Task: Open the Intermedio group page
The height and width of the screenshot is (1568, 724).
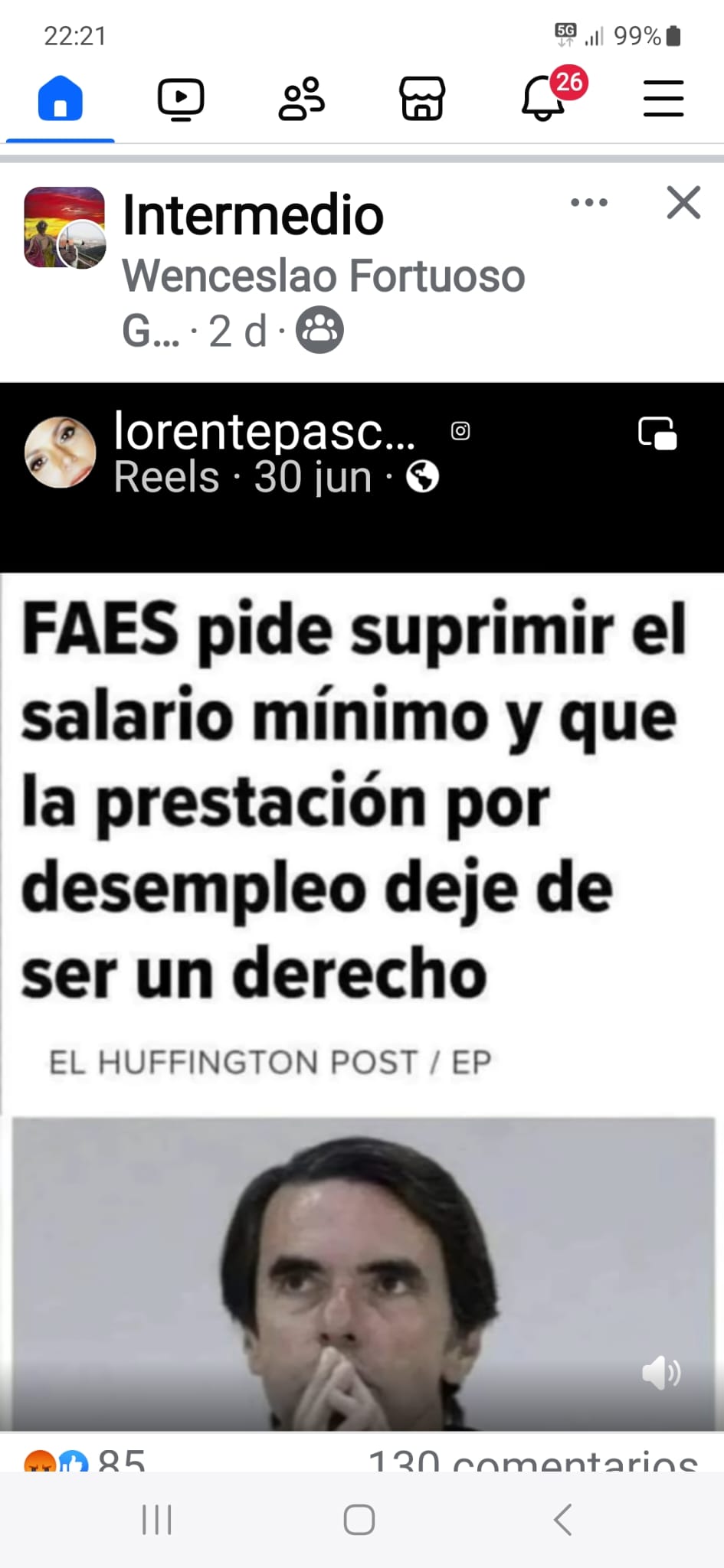Action: tap(253, 215)
